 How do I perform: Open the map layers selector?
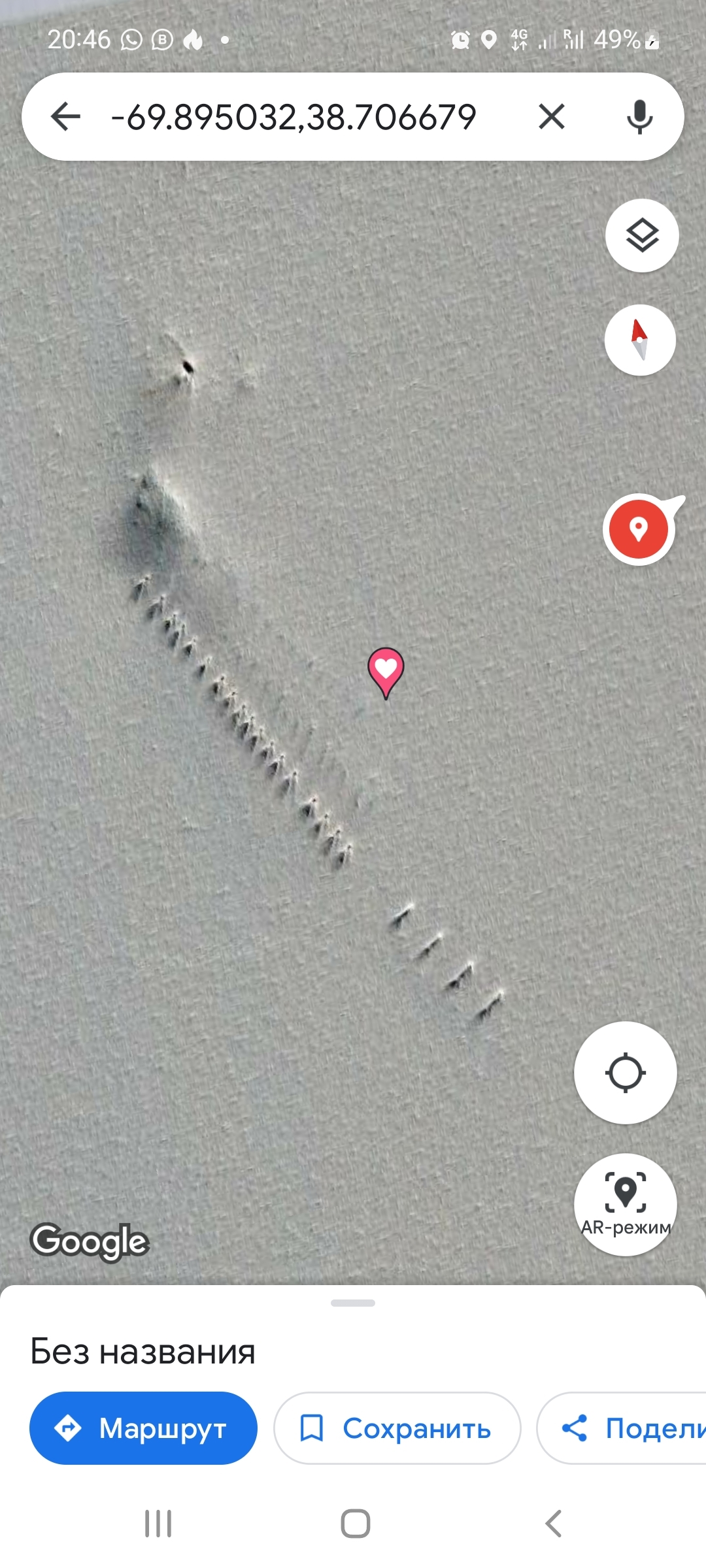pyautogui.click(x=642, y=235)
